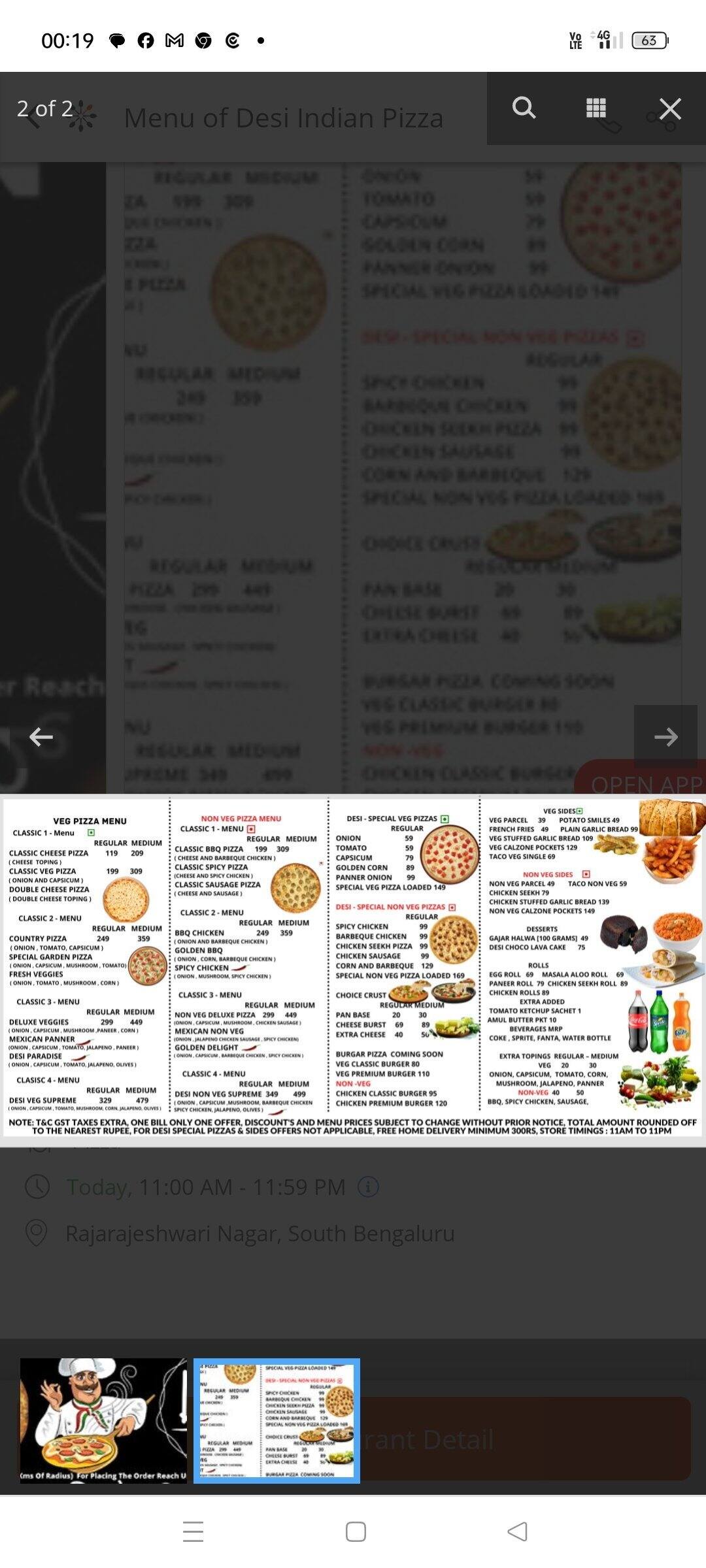
Task: Tap the battery indicator showing 63
Action: point(650,40)
